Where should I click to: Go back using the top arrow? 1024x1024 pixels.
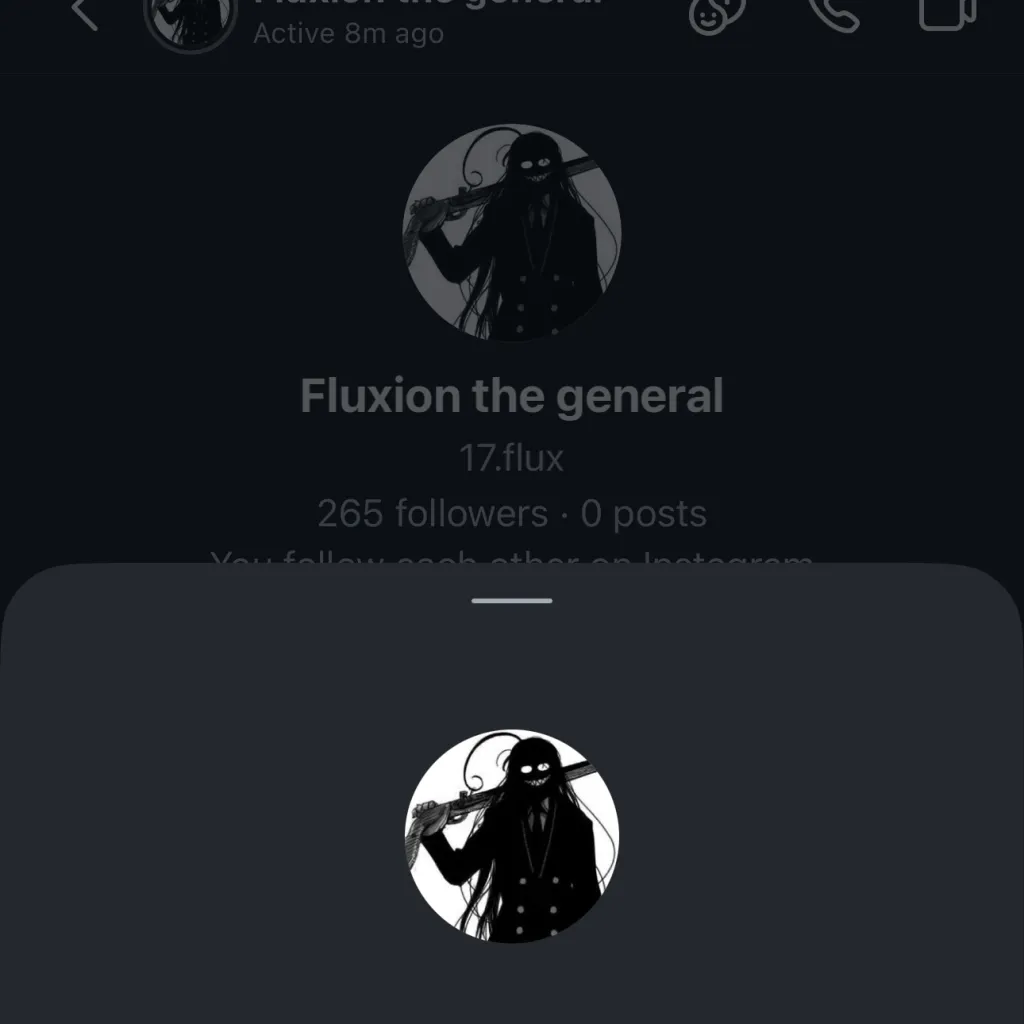[x=84, y=12]
